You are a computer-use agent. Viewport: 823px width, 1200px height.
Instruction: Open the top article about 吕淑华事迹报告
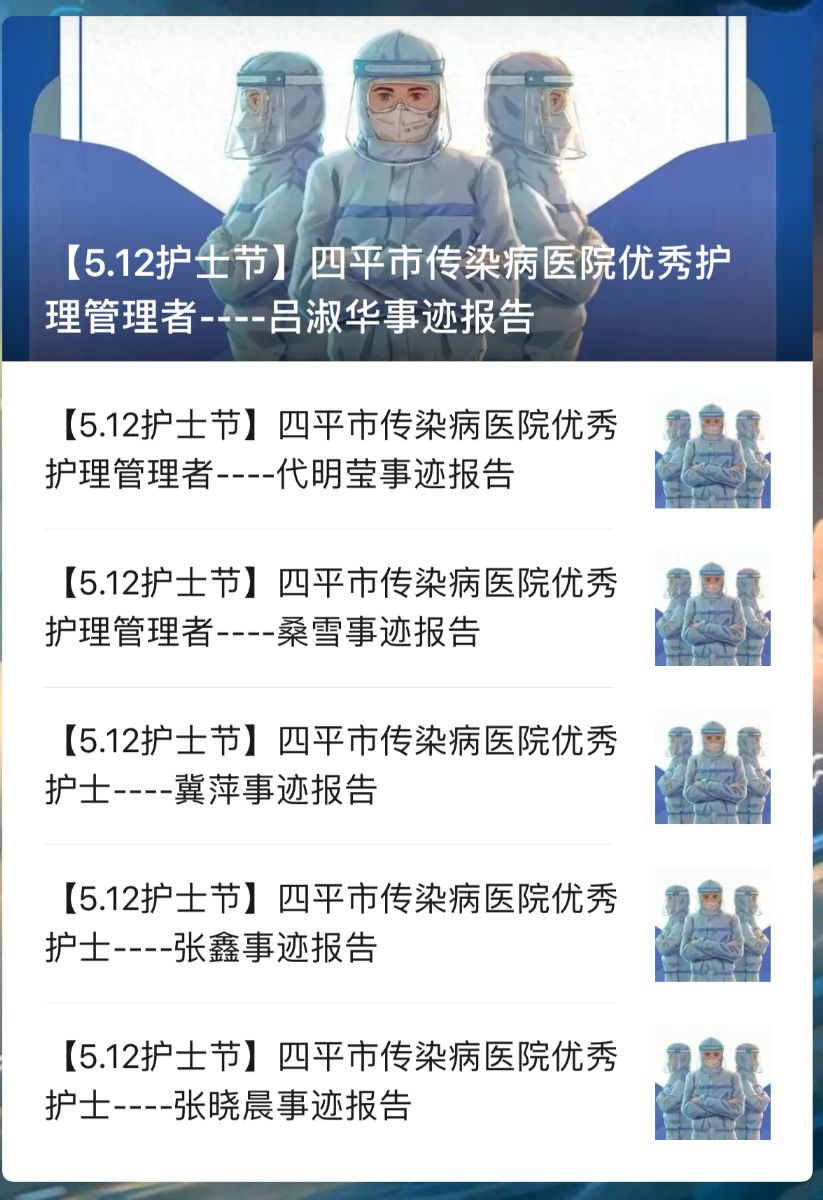390,291
